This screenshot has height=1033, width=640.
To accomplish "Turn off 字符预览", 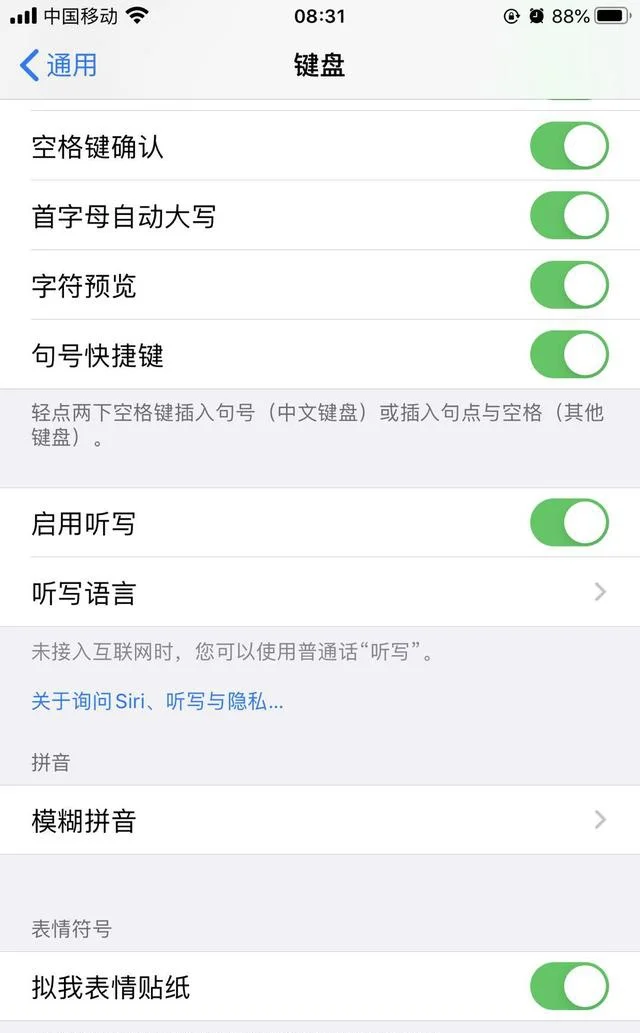I will click(x=569, y=285).
